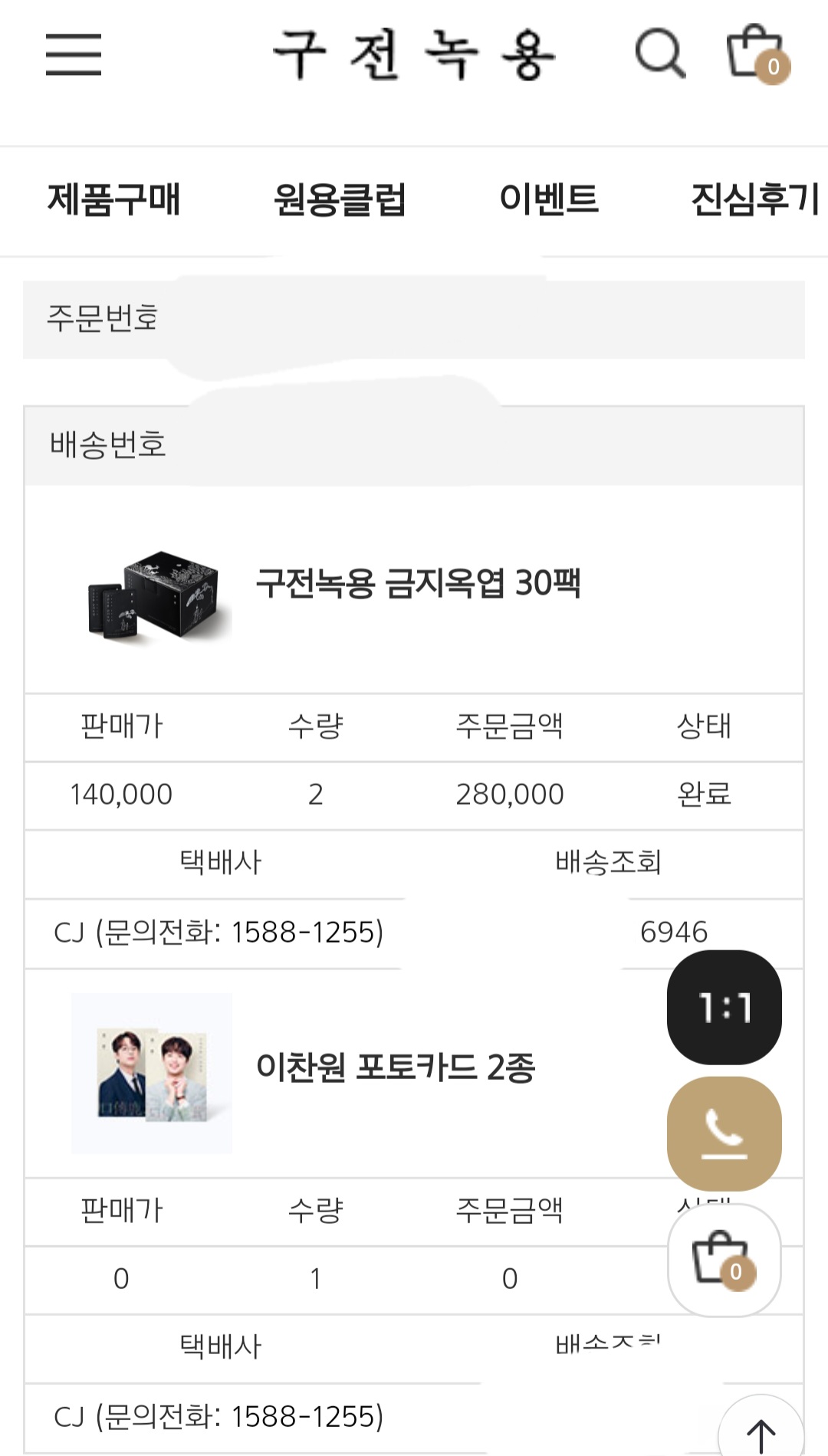
Task: Select the 진심후기 tab
Action: (x=755, y=199)
